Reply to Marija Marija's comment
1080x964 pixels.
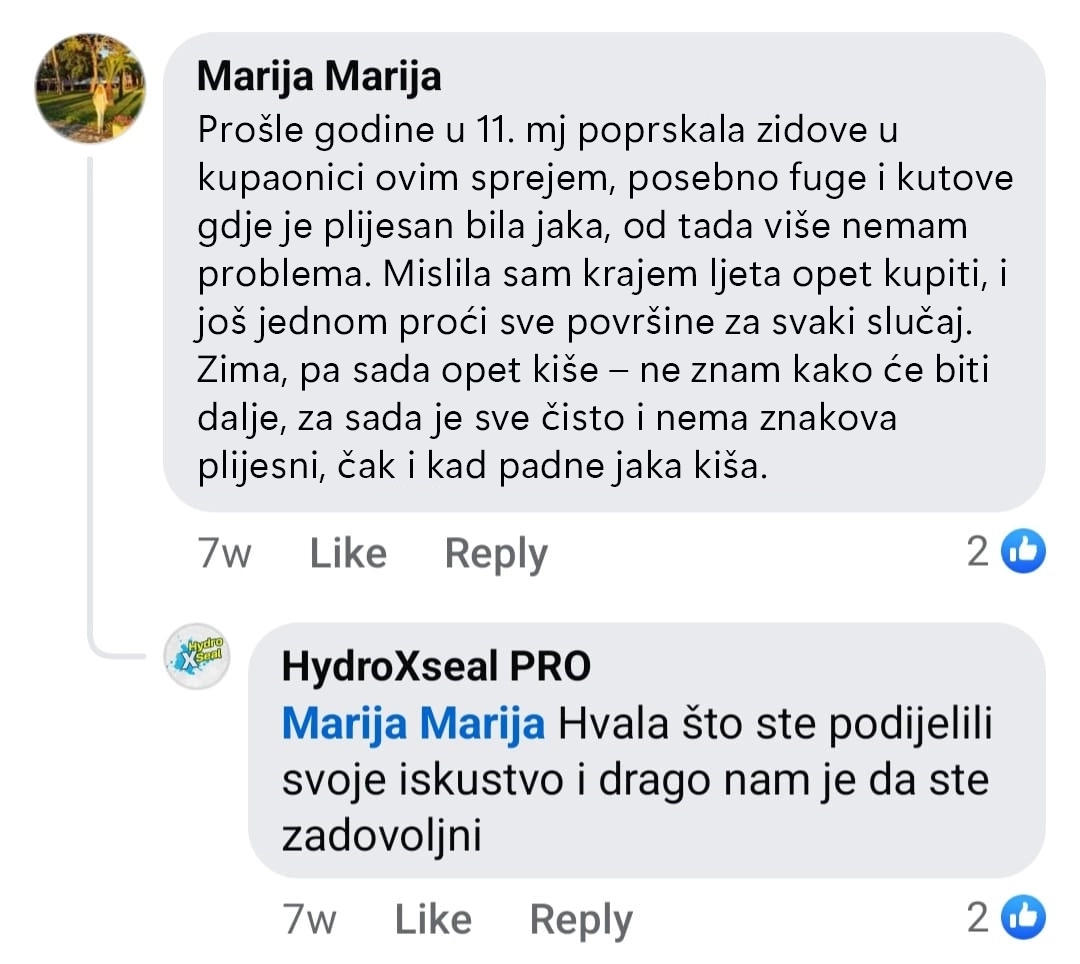pyautogui.click(x=495, y=553)
